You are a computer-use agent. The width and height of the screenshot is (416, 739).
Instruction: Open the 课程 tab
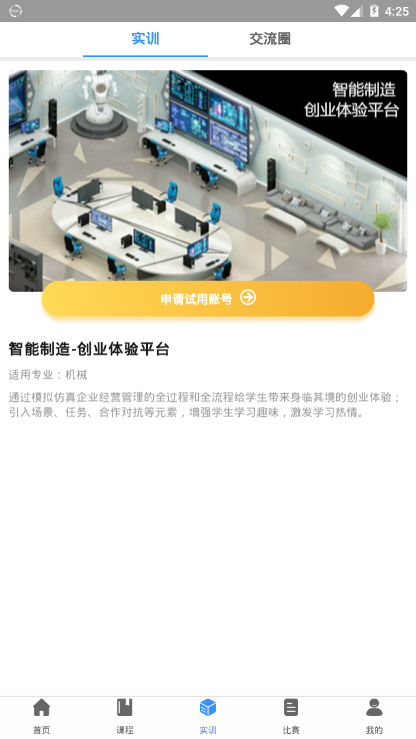pos(125,717)
